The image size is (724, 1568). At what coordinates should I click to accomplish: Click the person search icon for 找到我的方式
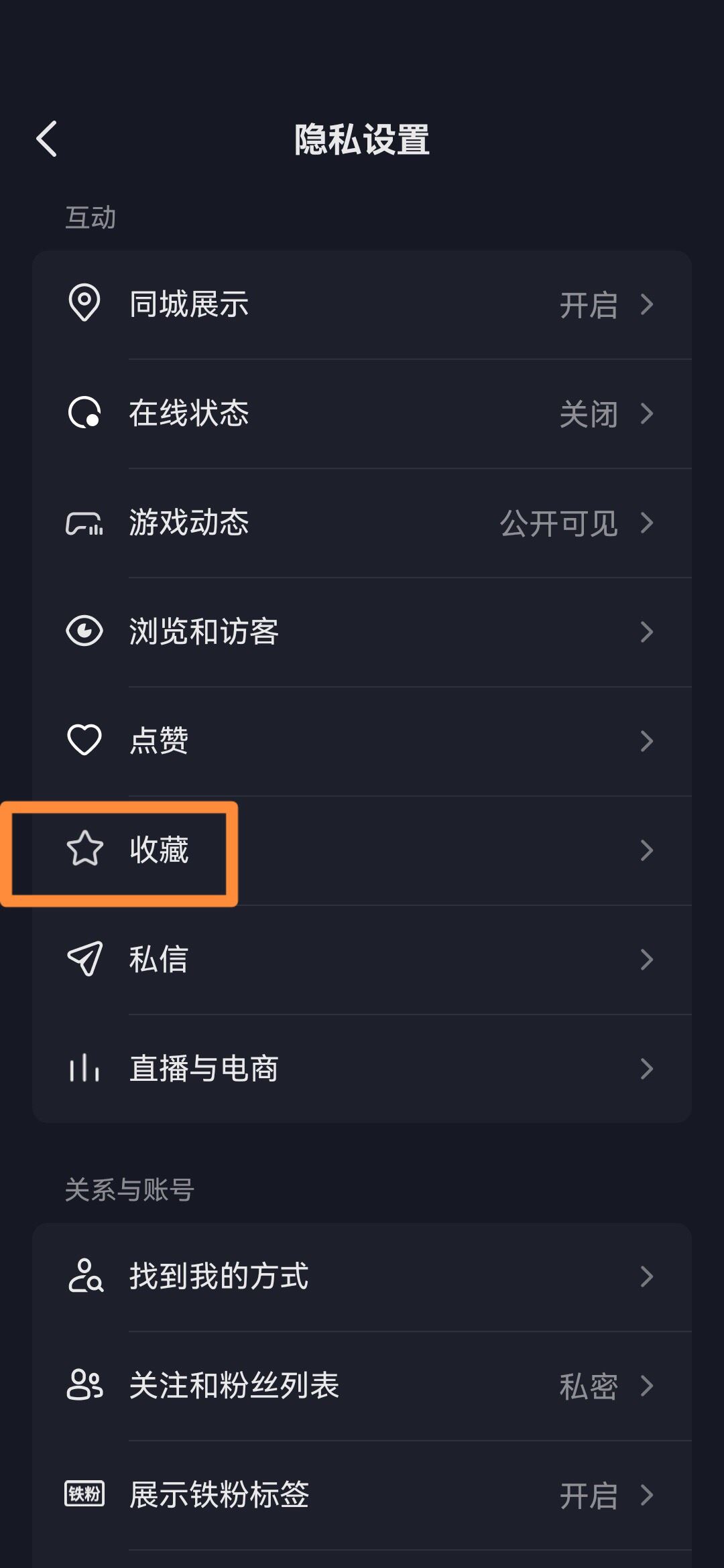[84, 1277]
